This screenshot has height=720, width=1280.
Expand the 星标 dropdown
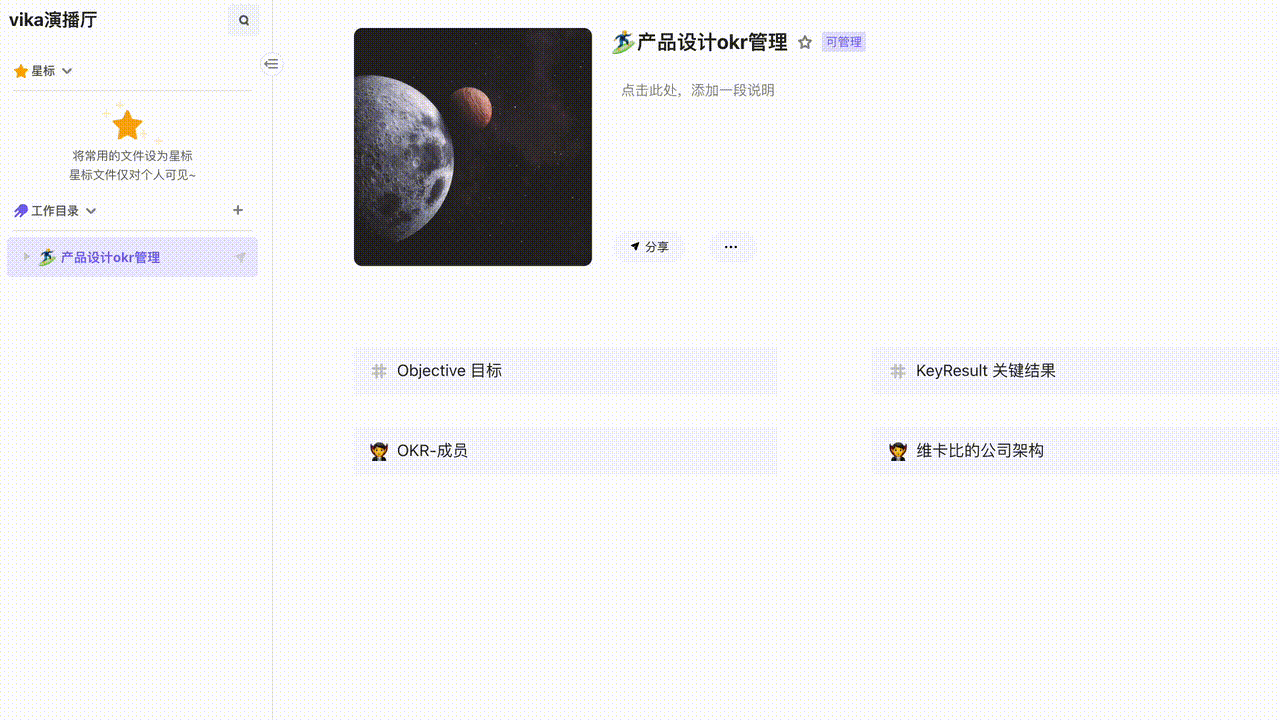pyautogui.click(x=67, y=71)
